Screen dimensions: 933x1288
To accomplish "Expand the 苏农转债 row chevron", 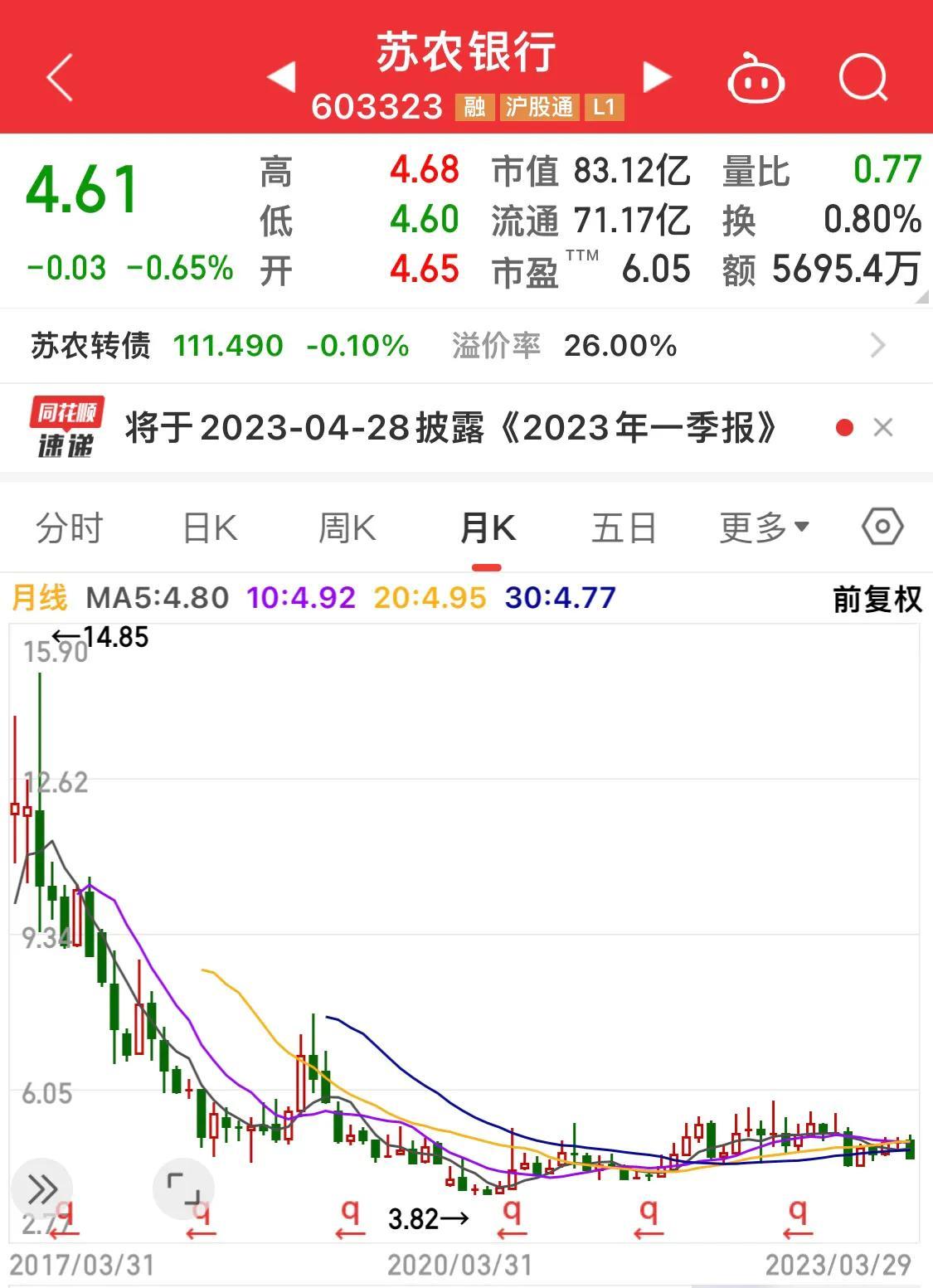I will pos(879,346).
